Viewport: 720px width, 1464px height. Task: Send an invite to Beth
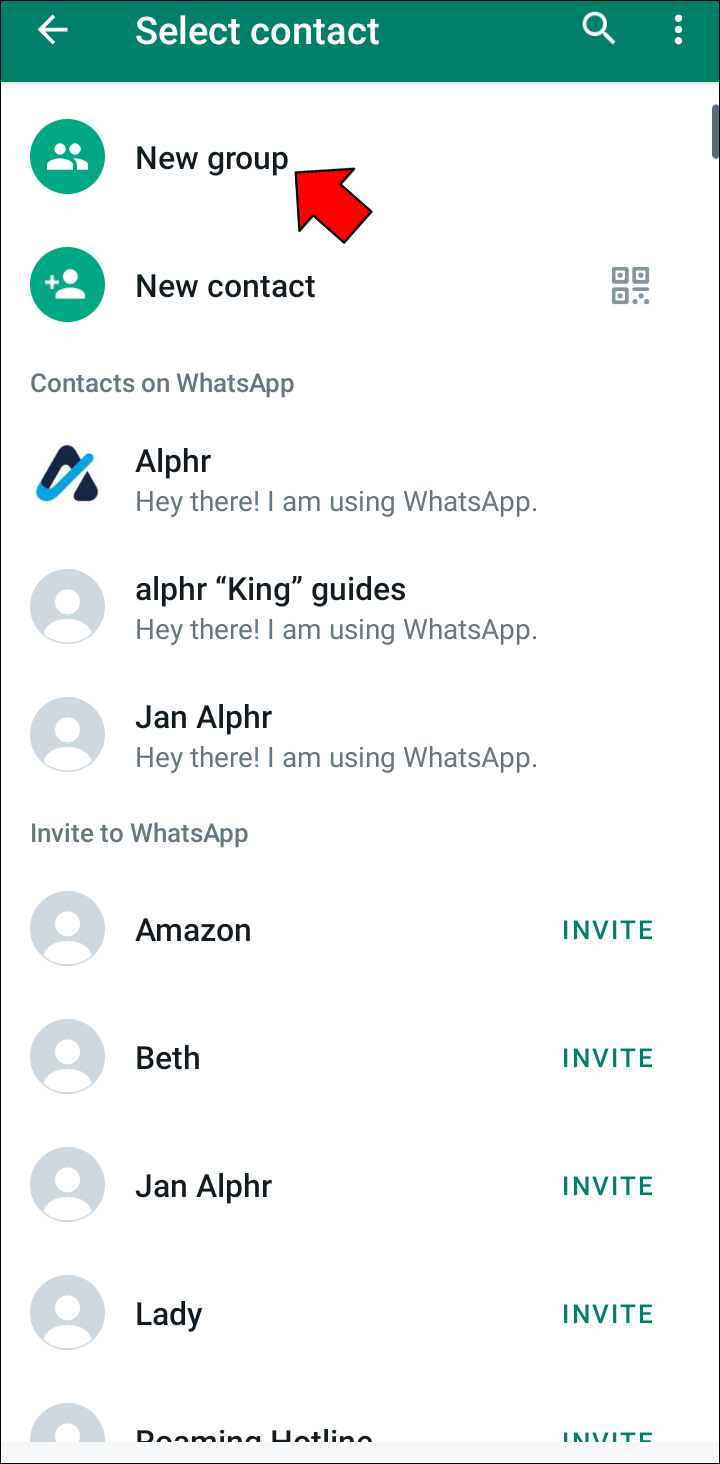click(x=607, y=1058)
